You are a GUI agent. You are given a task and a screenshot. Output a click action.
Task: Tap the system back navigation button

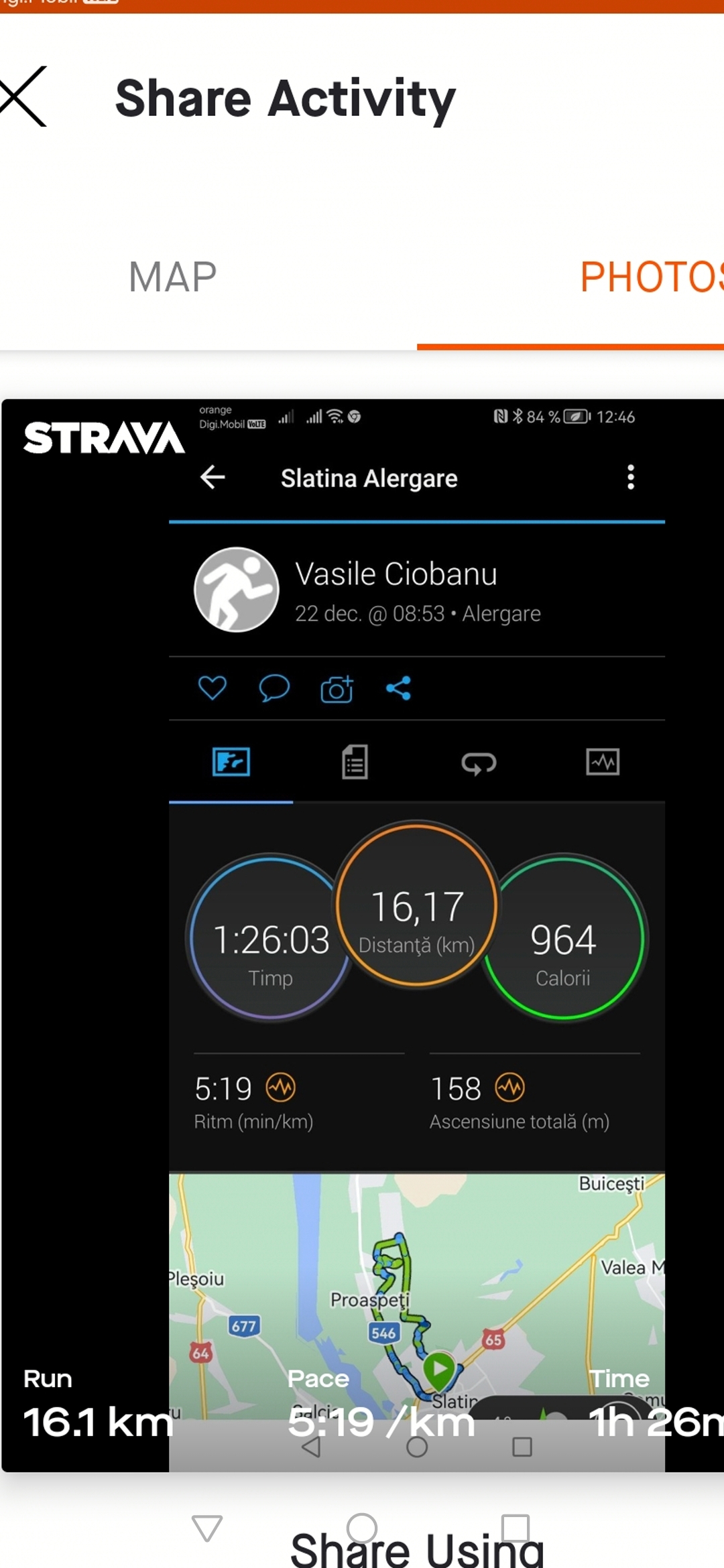(206, 1528)
